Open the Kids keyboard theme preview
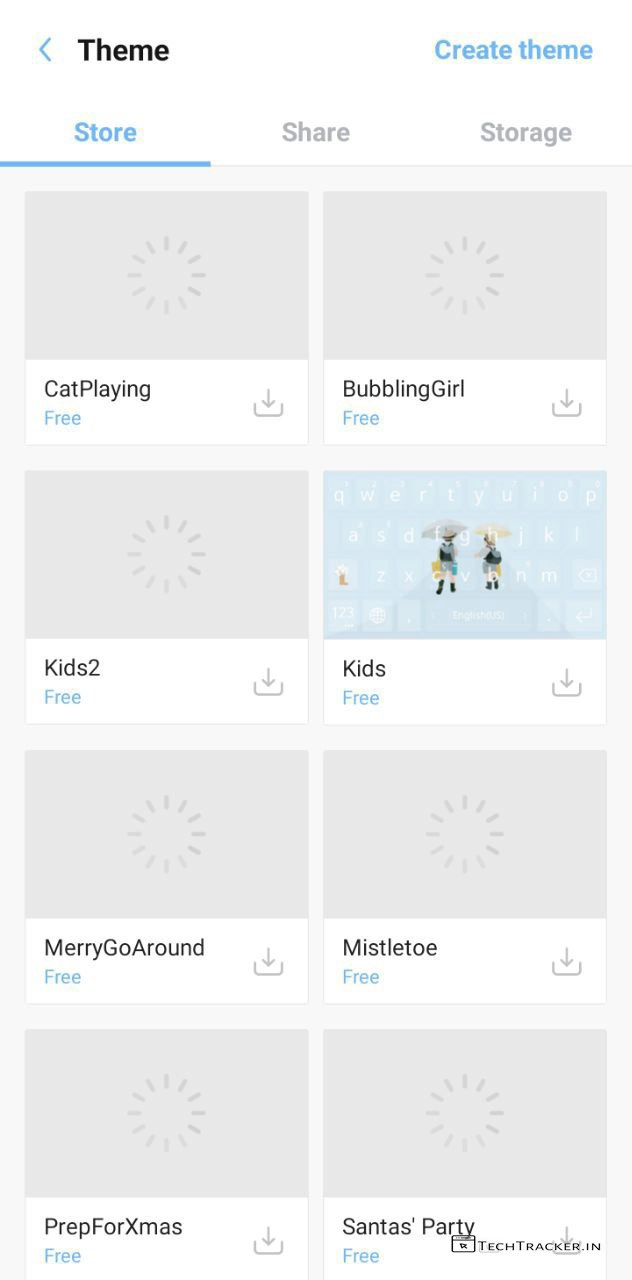This screenshot has height=1280, width=632. point(465,555)
